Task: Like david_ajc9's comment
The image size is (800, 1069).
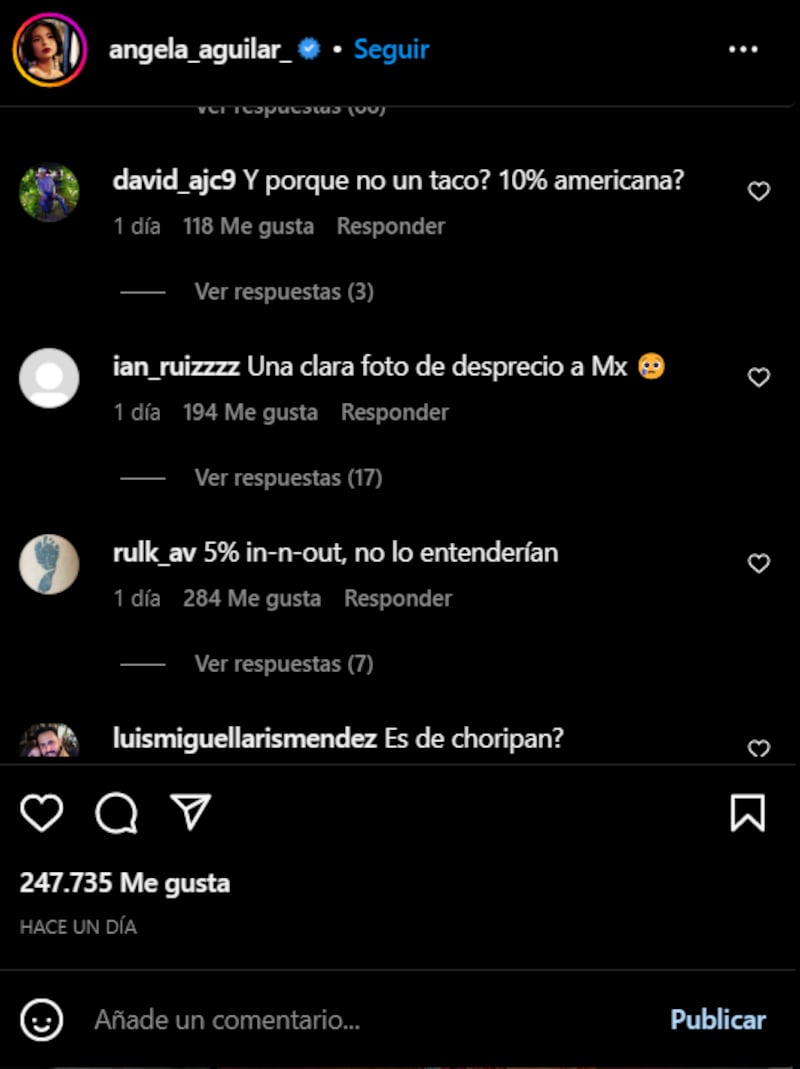Action: tap(759, 191)
